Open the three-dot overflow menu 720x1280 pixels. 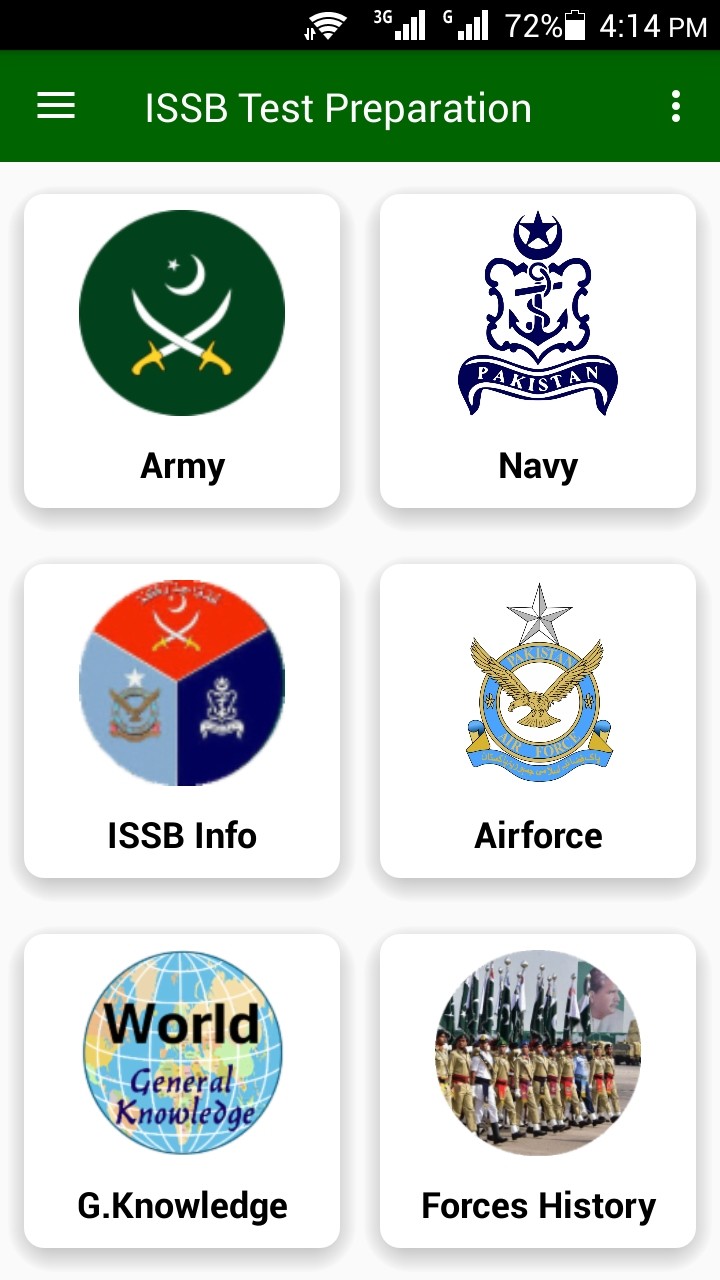point(676,106)
